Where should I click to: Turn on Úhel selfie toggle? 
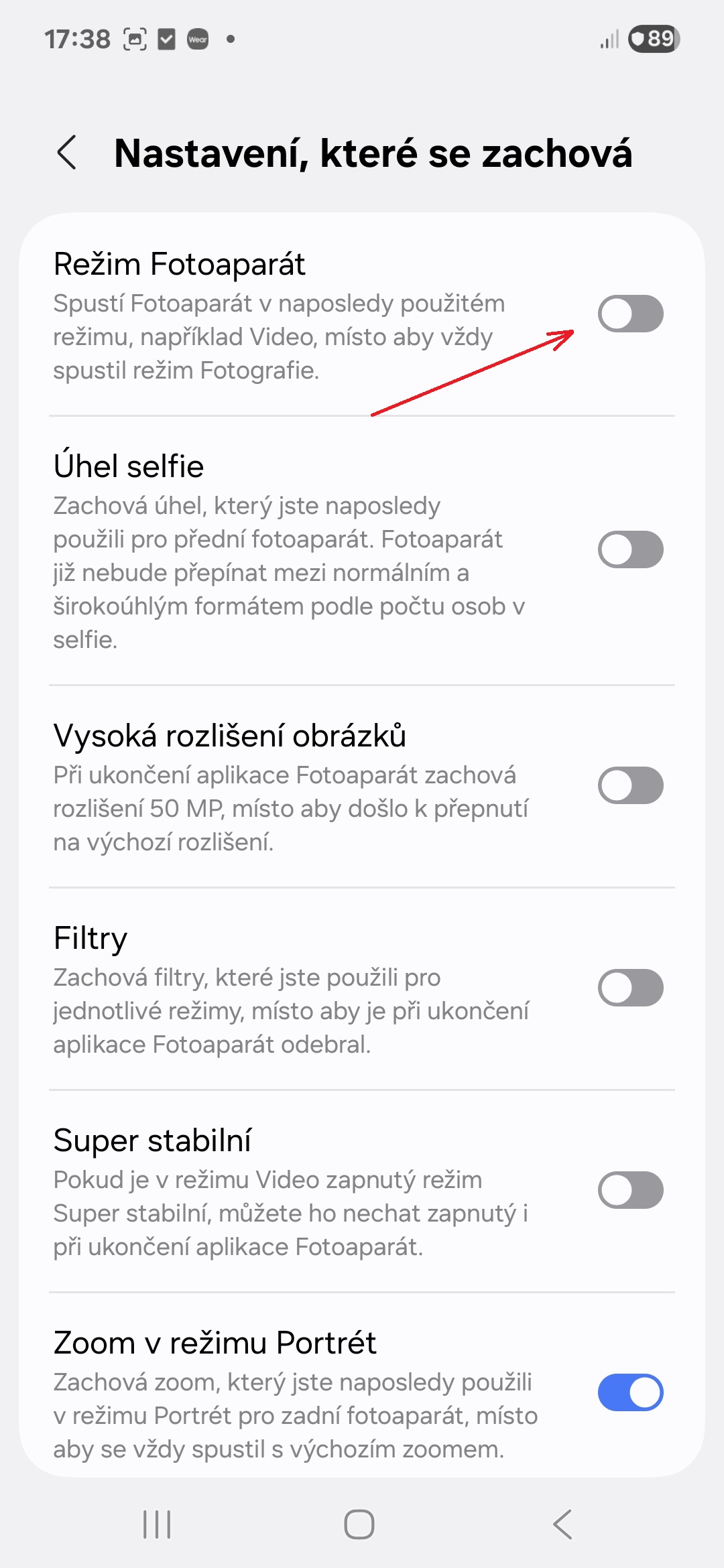pos(630,549)
